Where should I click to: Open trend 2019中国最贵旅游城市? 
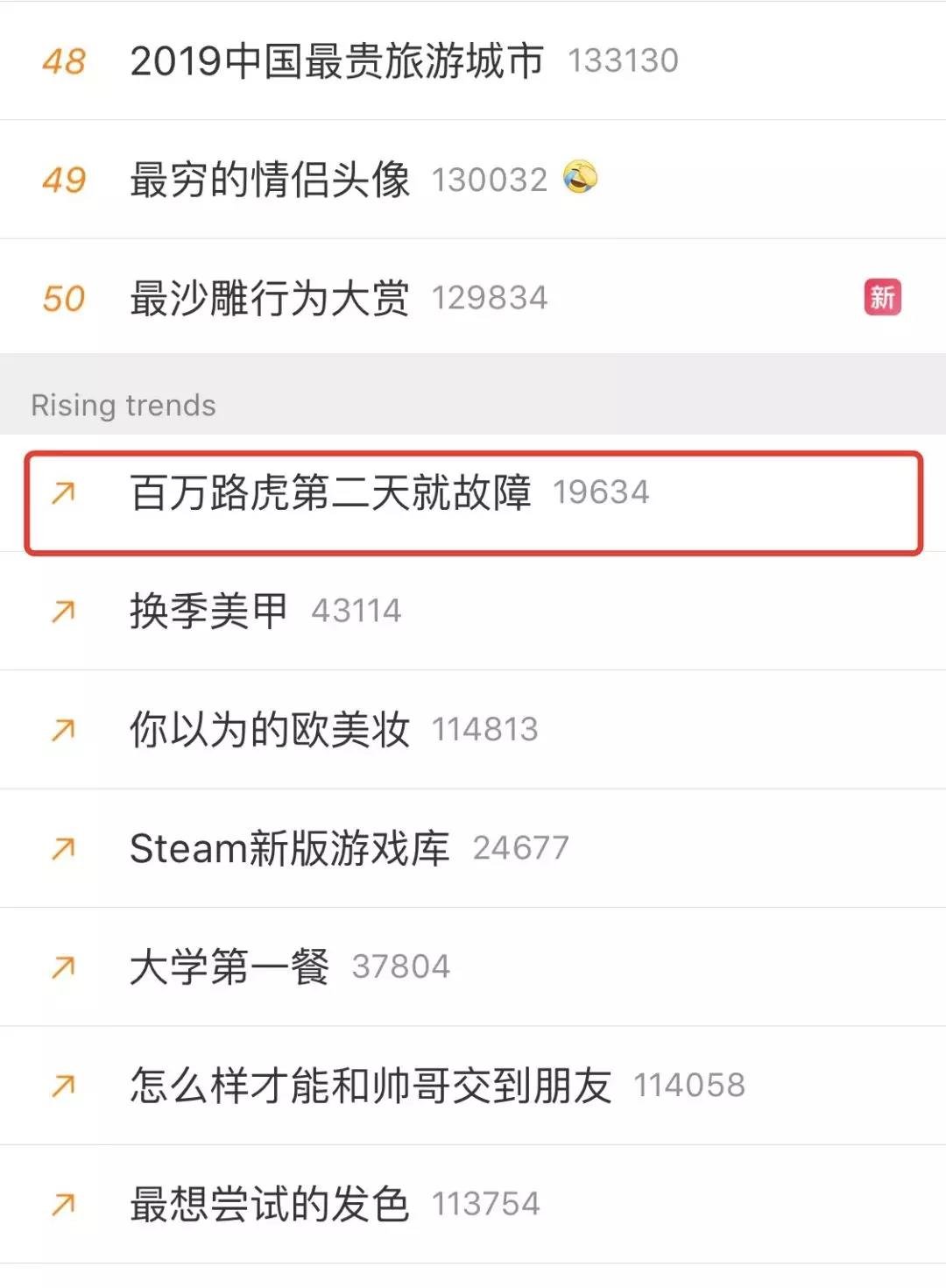tap(336, 60)
